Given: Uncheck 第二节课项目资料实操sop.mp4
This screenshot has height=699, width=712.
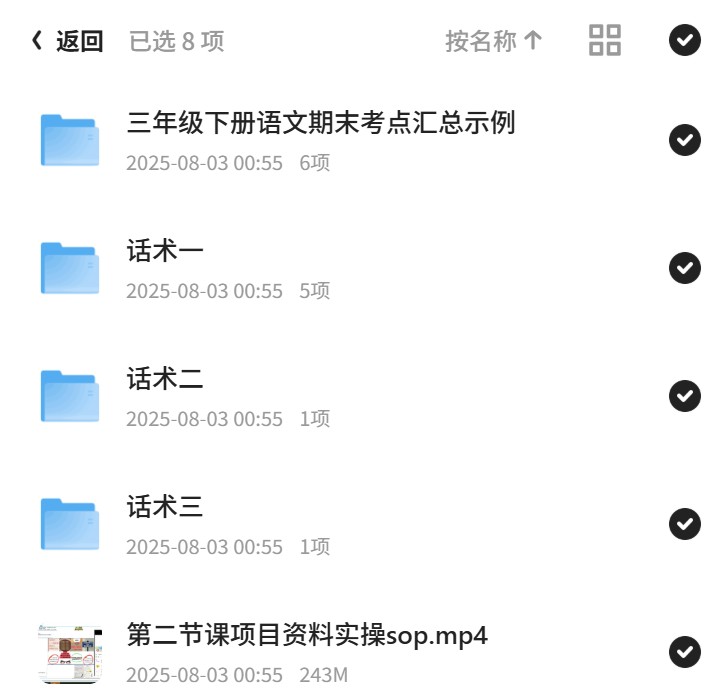Looking at the screenshot, I should tap(685, 652).
